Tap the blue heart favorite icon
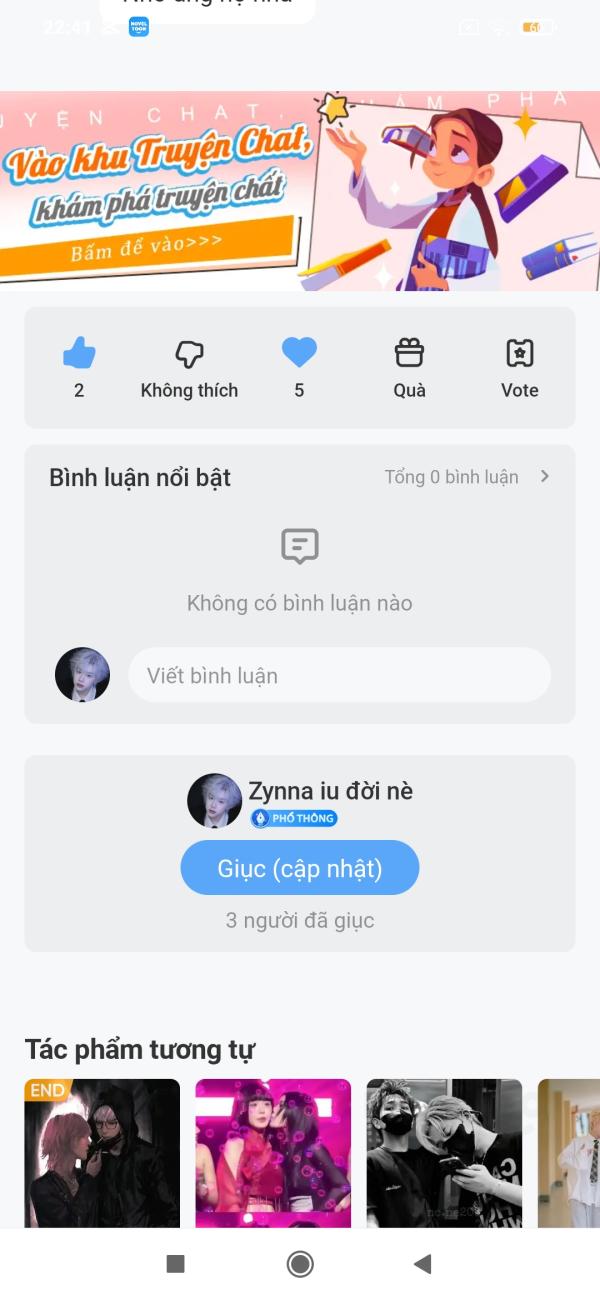Viewport: 600px width, 1300px height. pyautogui.click(x=299, y=352)
